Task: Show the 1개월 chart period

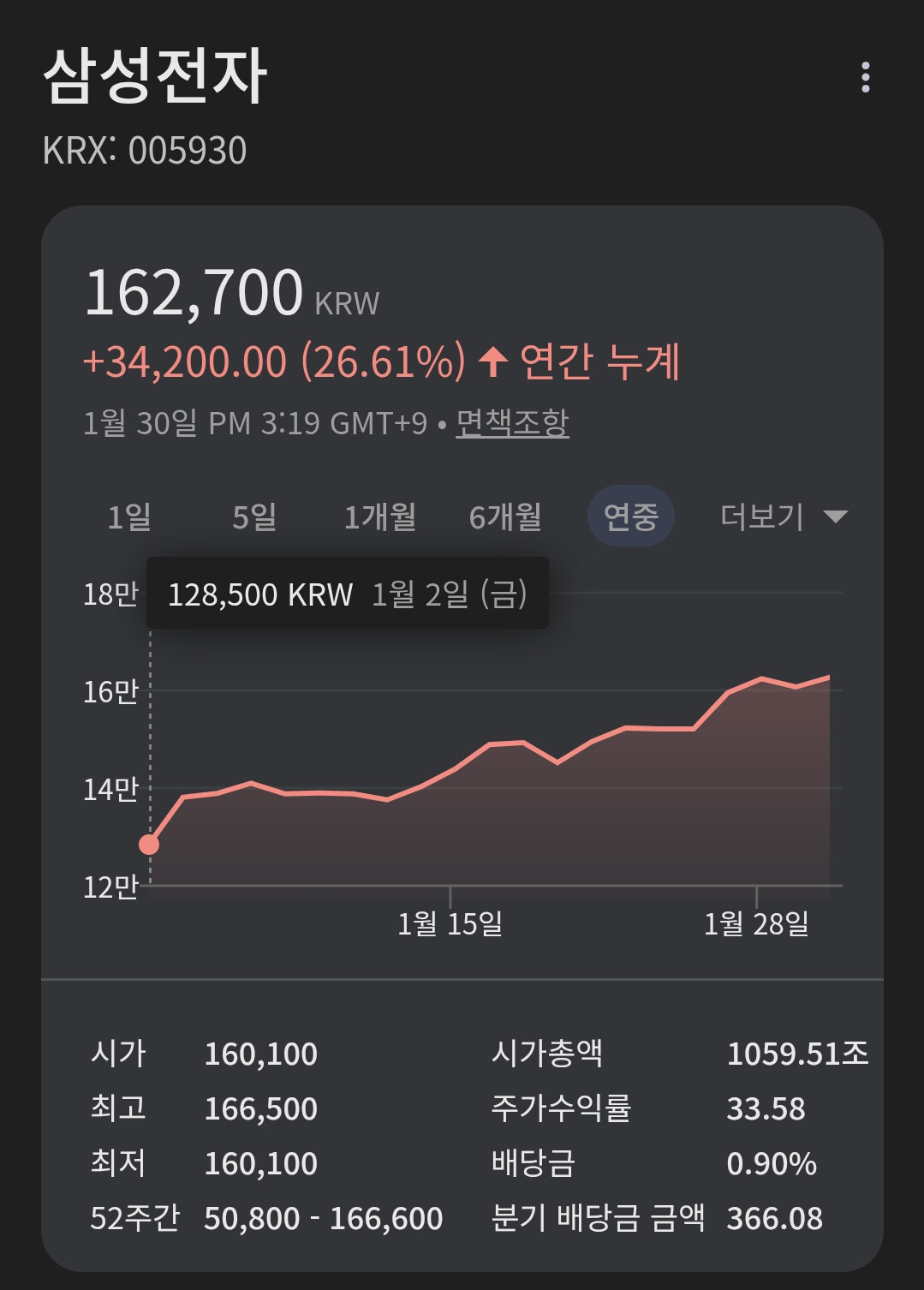Action: [380, 517]
